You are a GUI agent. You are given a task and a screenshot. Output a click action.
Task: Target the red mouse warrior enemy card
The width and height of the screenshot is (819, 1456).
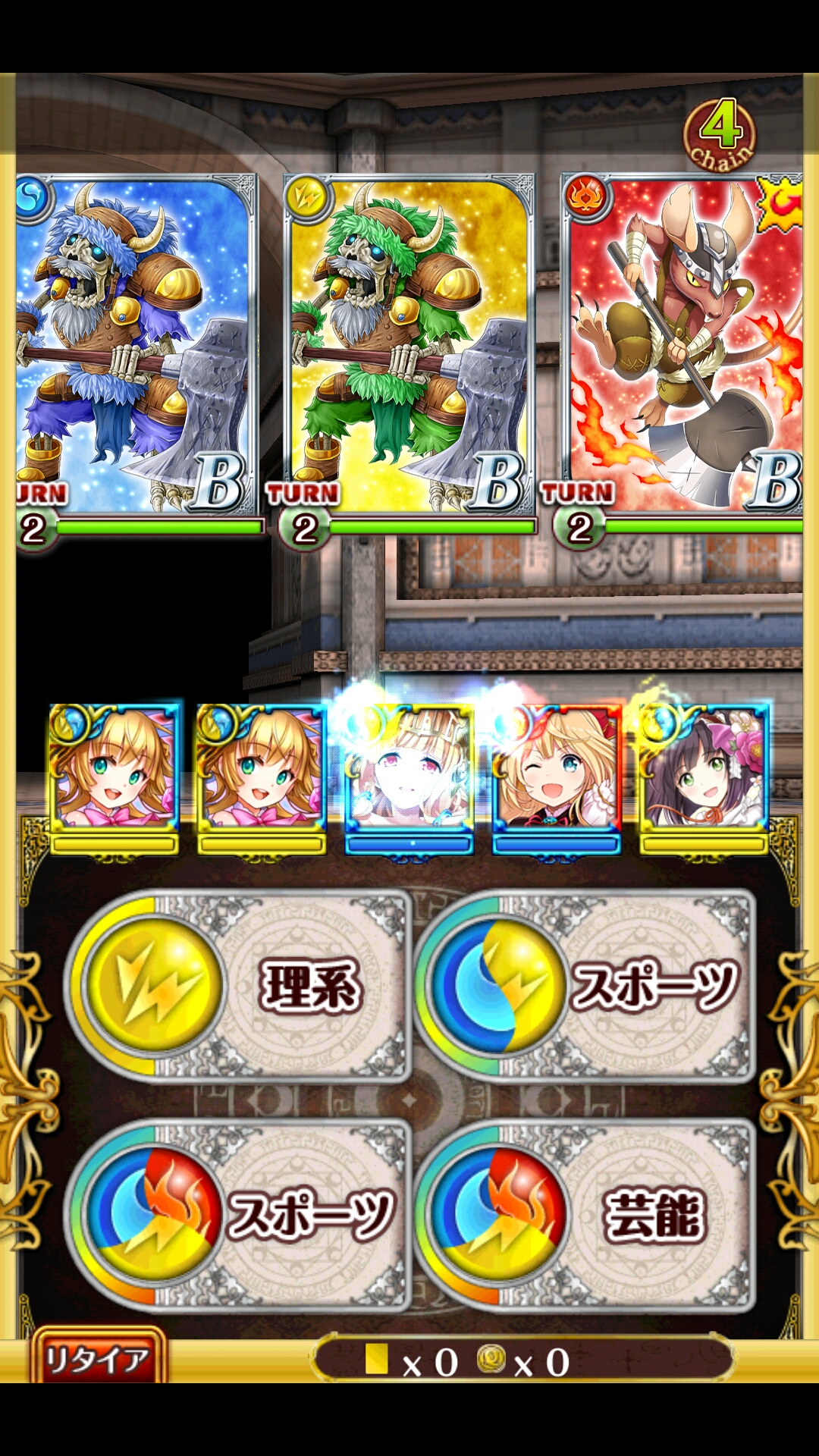point(682,345)
